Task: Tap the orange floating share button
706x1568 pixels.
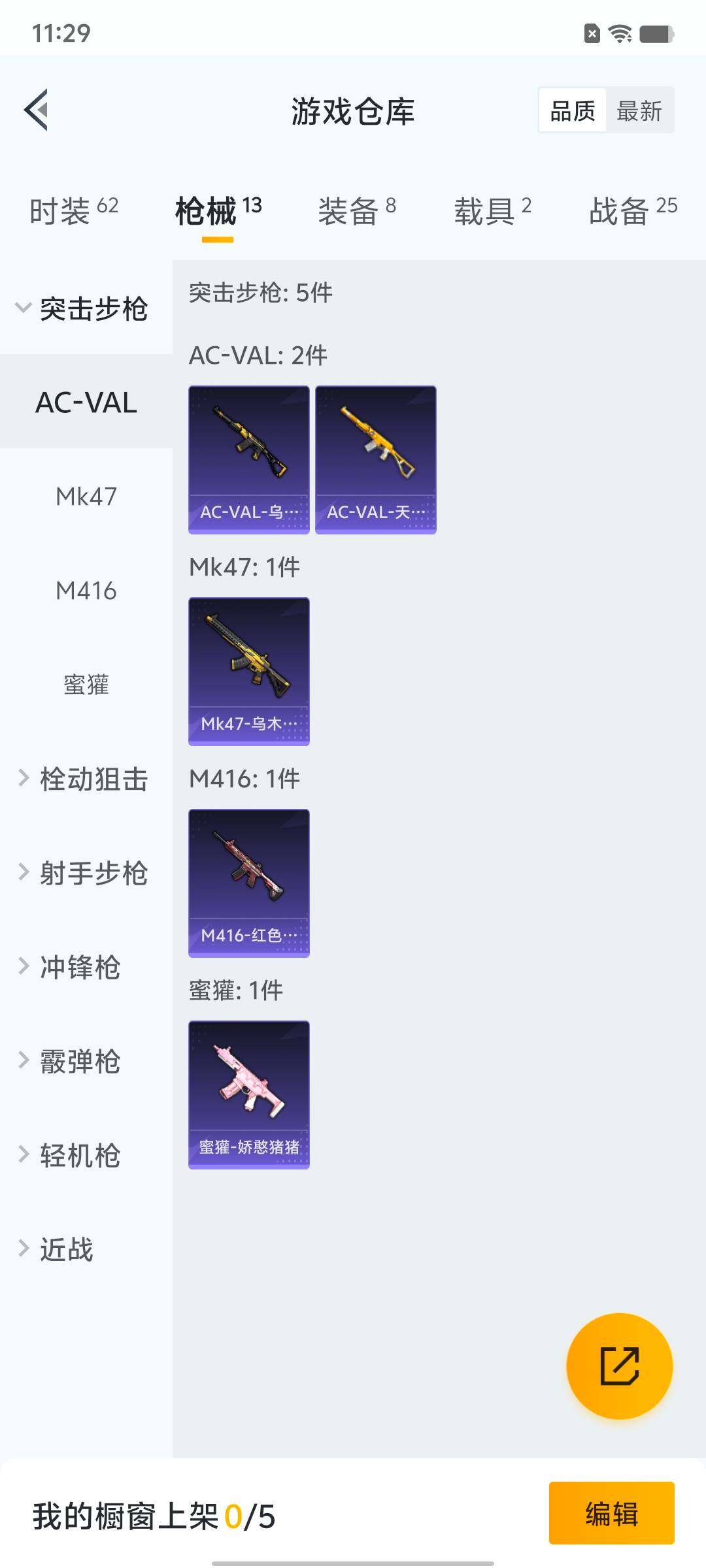Action: [x=619, y=1366]
